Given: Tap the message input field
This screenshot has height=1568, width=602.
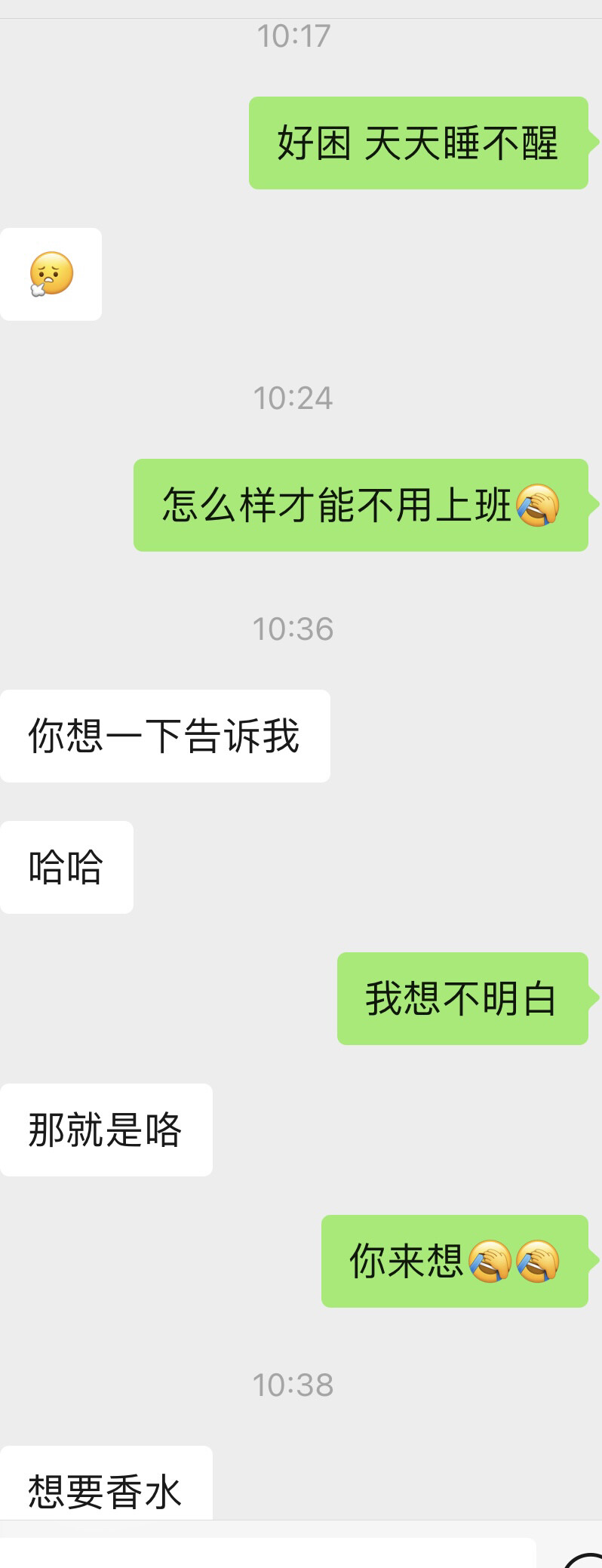Looking at the screenshot, I should tap(268, 1553).
